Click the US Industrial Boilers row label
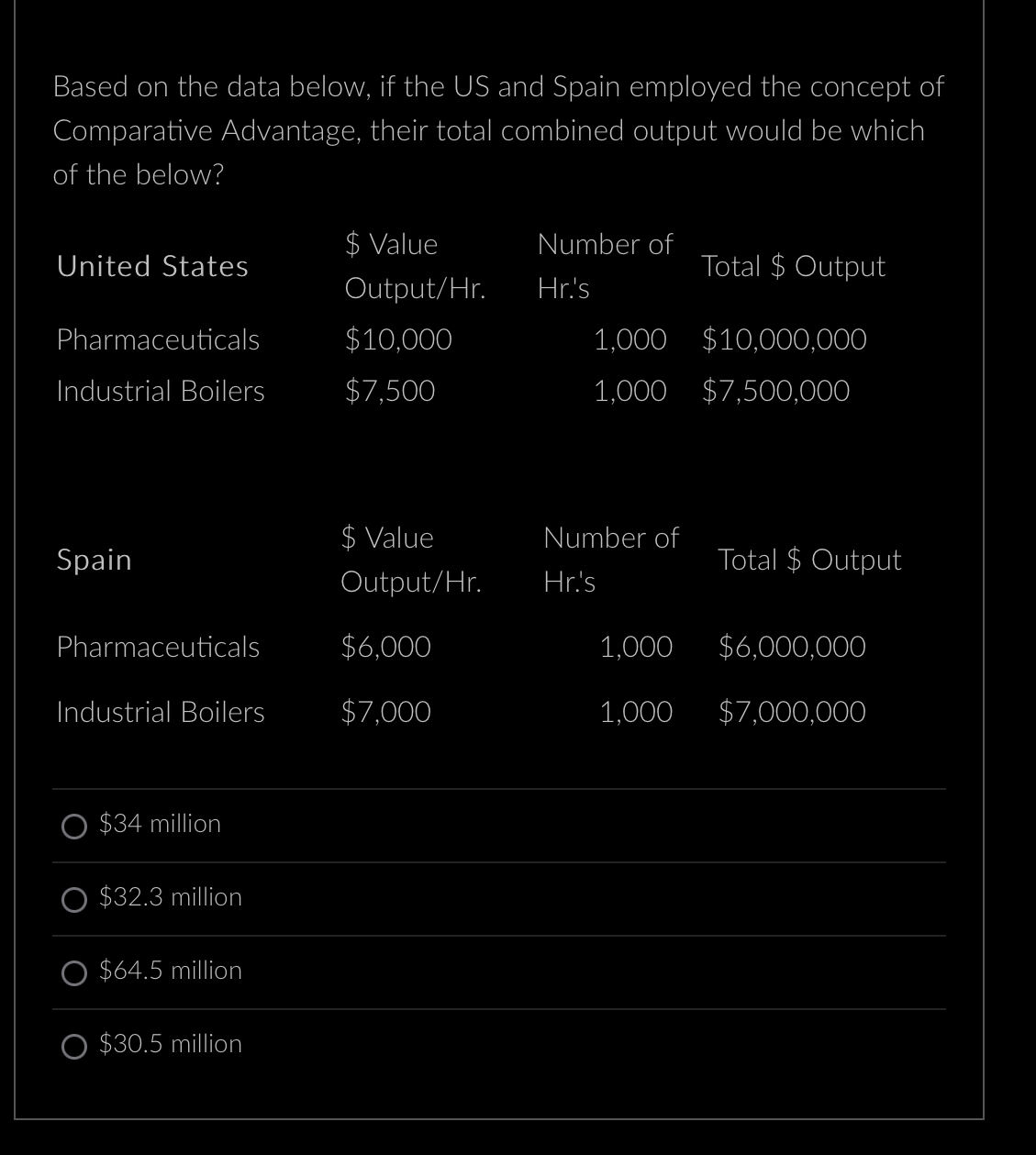1036x1155 pixels. click(161, 391)
